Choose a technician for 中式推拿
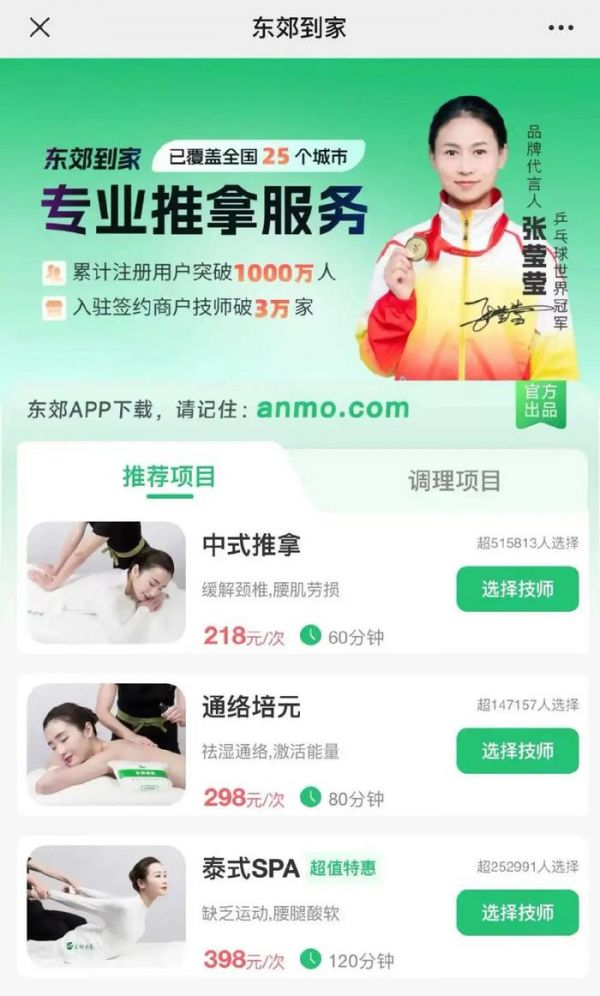 (x=517, y=589)
